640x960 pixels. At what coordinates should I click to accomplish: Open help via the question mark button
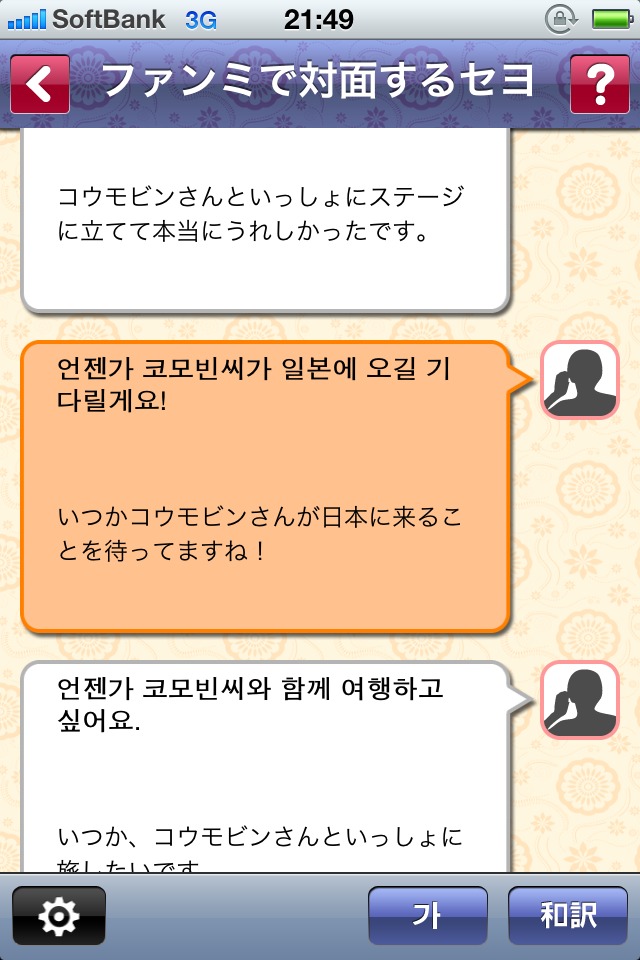click(599, 84)
